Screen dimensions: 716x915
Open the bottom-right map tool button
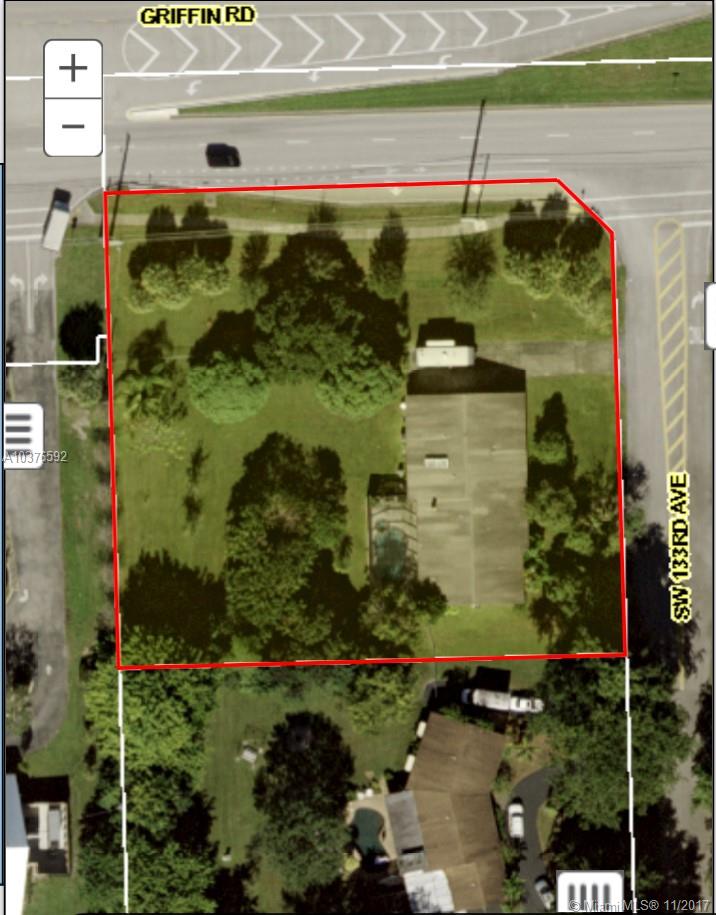(590, 891)
